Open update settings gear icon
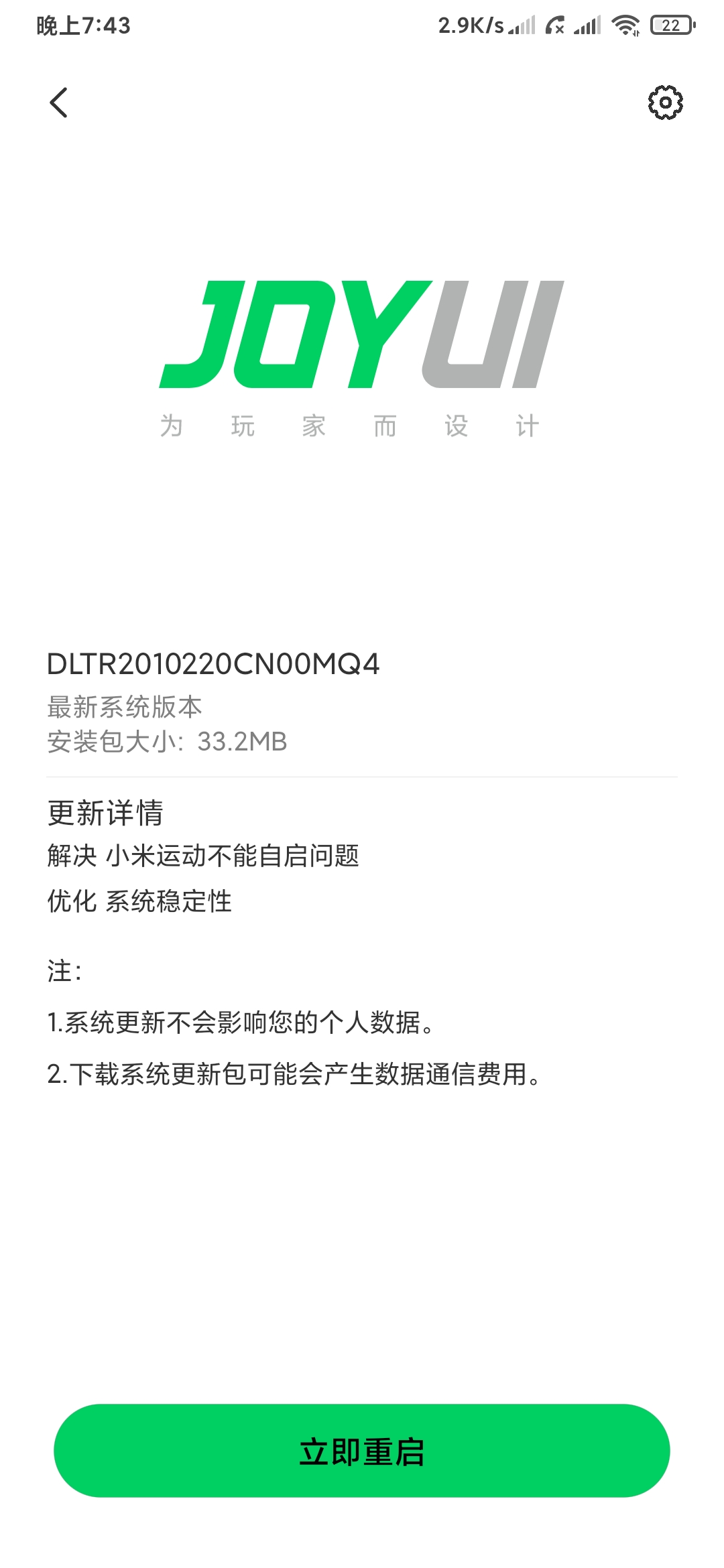The height and width of the screenshot is (1568, 724). point(665,103)
